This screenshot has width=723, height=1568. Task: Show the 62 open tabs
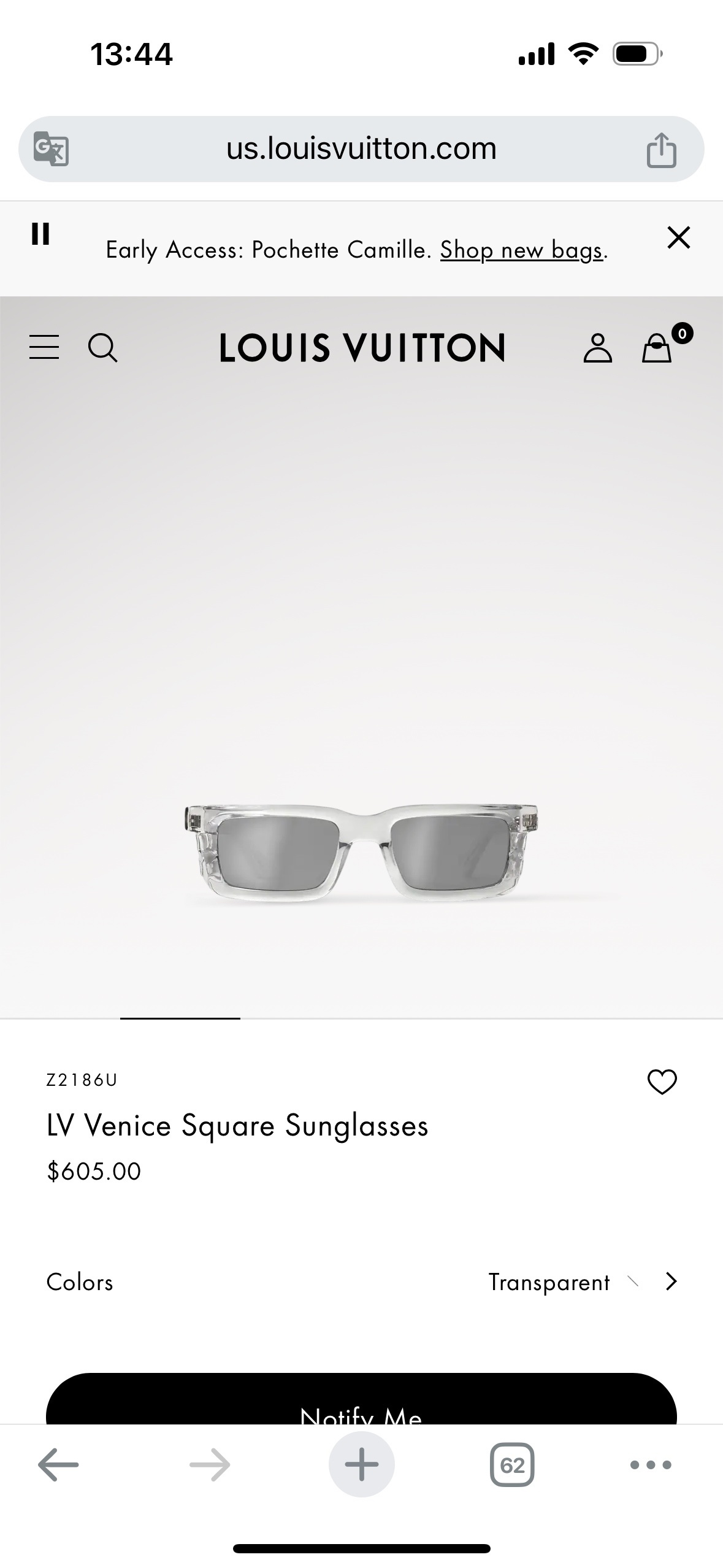click(512, 1465)
